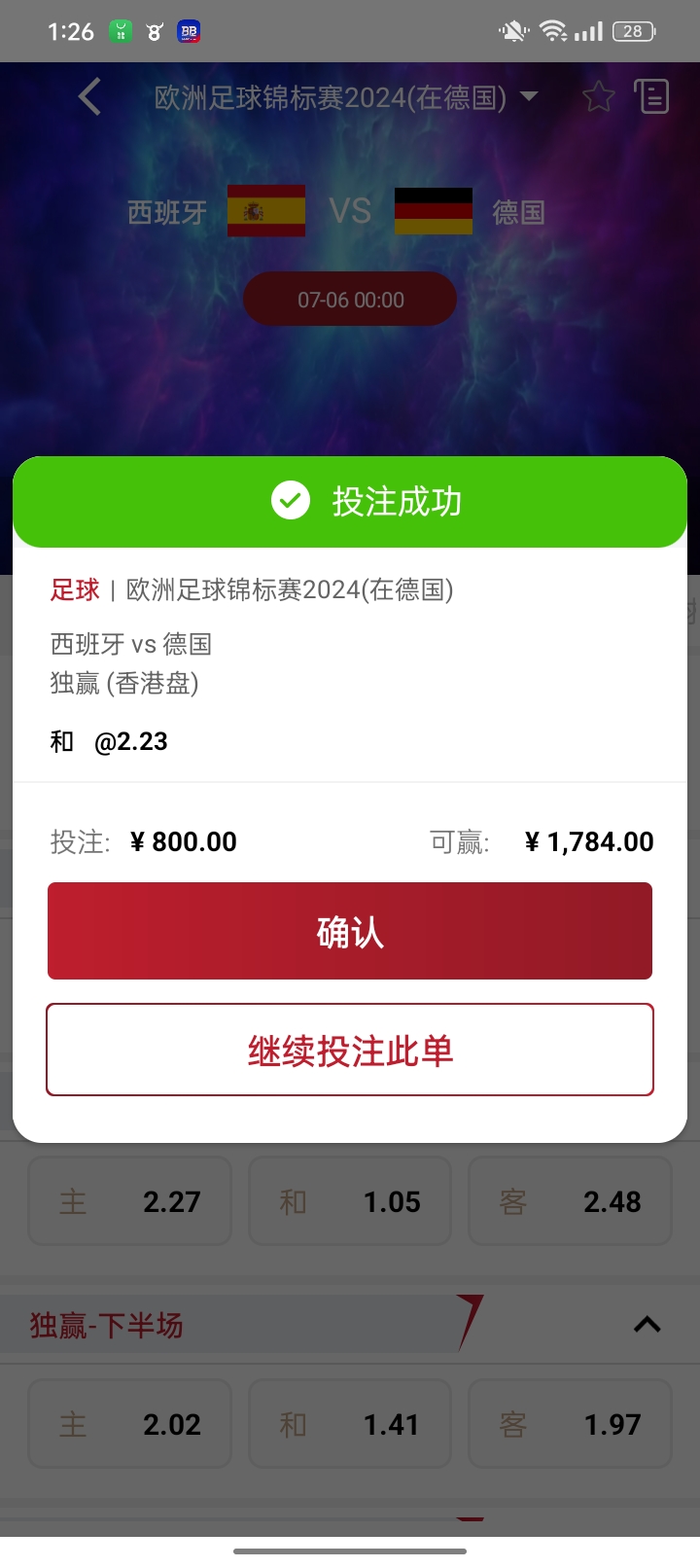The width and height of the screenshot is (700, 1568).
Task: Tap 继续投注此单 to keep betting
Action: point(350,1051)
